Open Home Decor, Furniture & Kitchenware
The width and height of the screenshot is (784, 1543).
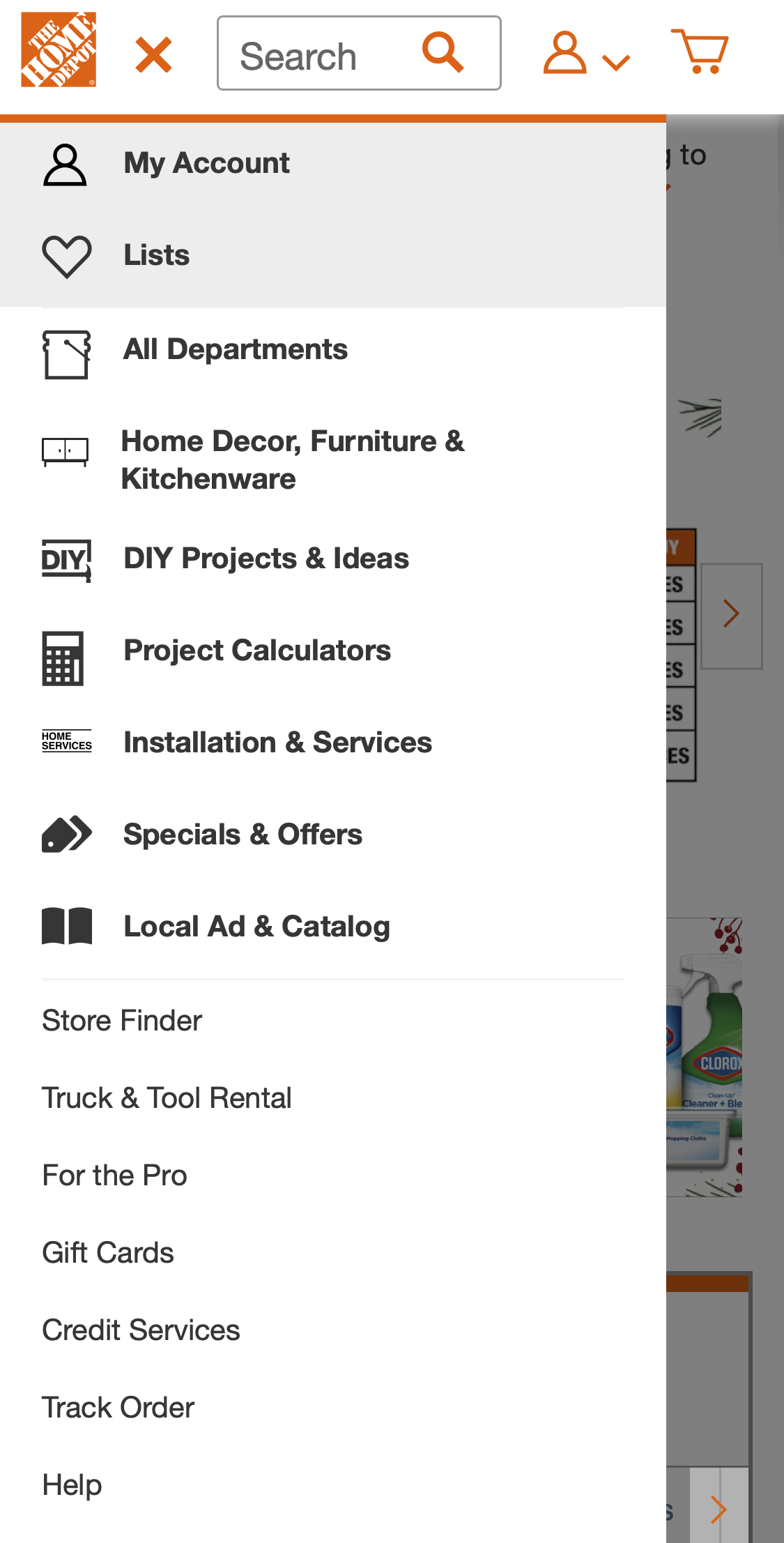pyautogui.click(x=293, y=459)
